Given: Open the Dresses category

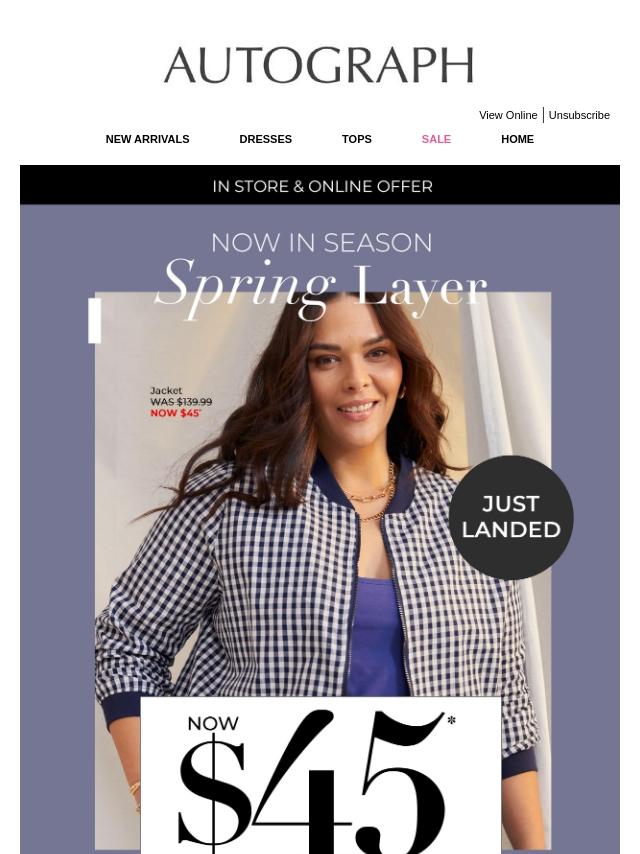Looking at the screenshot, I should 265,139.
